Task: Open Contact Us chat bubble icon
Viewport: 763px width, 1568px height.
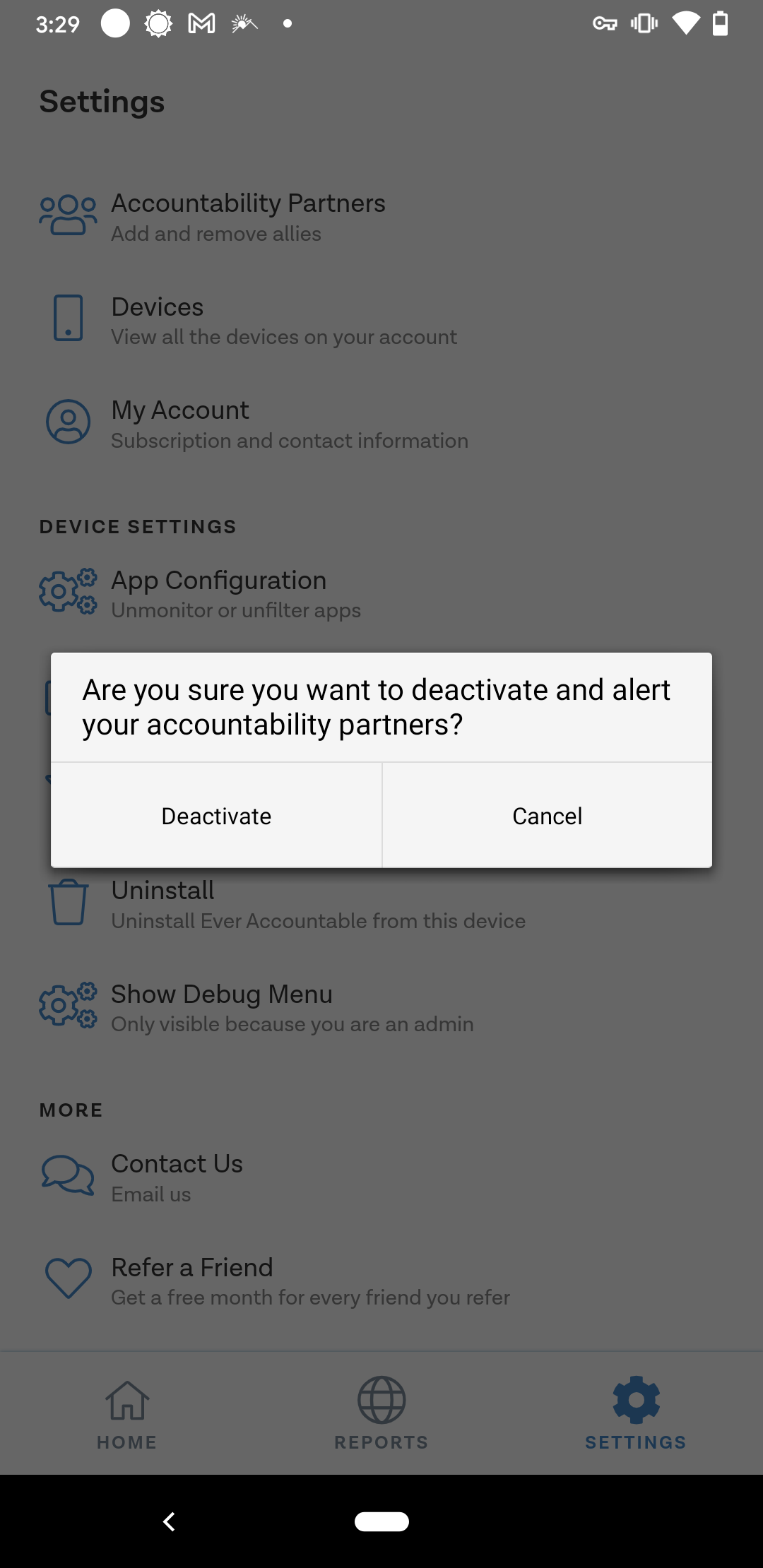Action: pyautogui.click(x=67, y=1175)
